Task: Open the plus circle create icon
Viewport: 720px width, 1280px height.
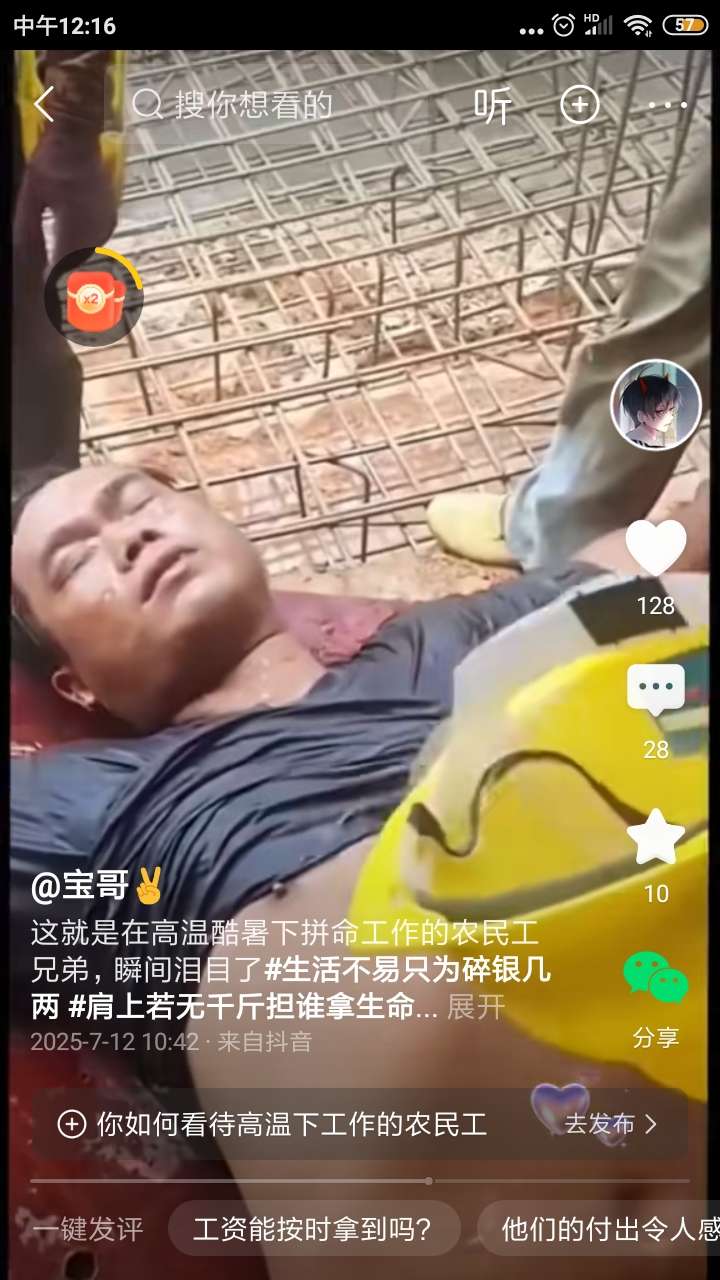Action: pyautogui.click(x=579, y=104)
